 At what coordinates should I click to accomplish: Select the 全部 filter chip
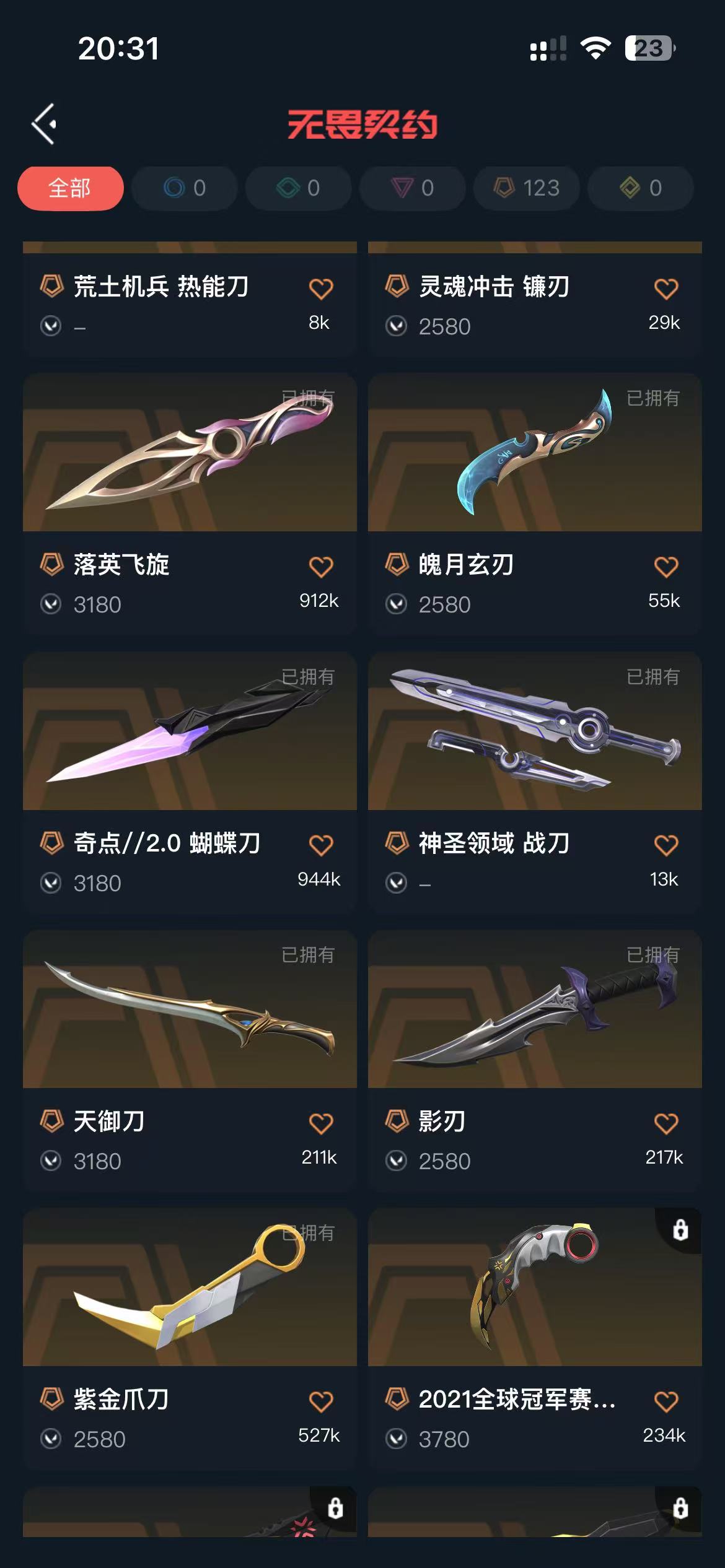coord(70,188)
